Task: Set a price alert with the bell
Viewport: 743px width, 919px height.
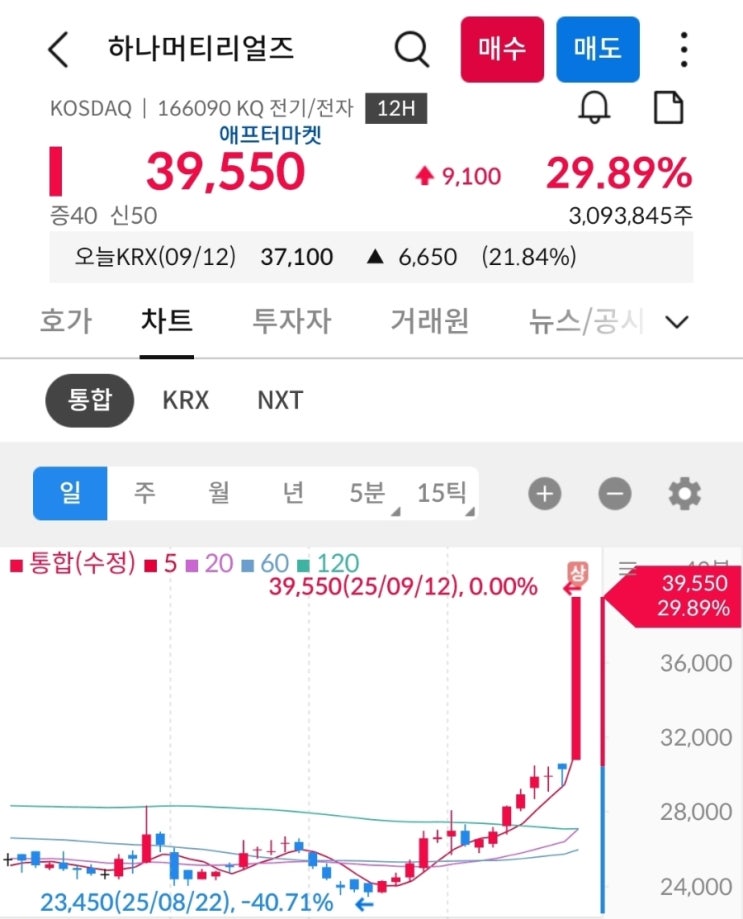Action: [x=594, y=108]
